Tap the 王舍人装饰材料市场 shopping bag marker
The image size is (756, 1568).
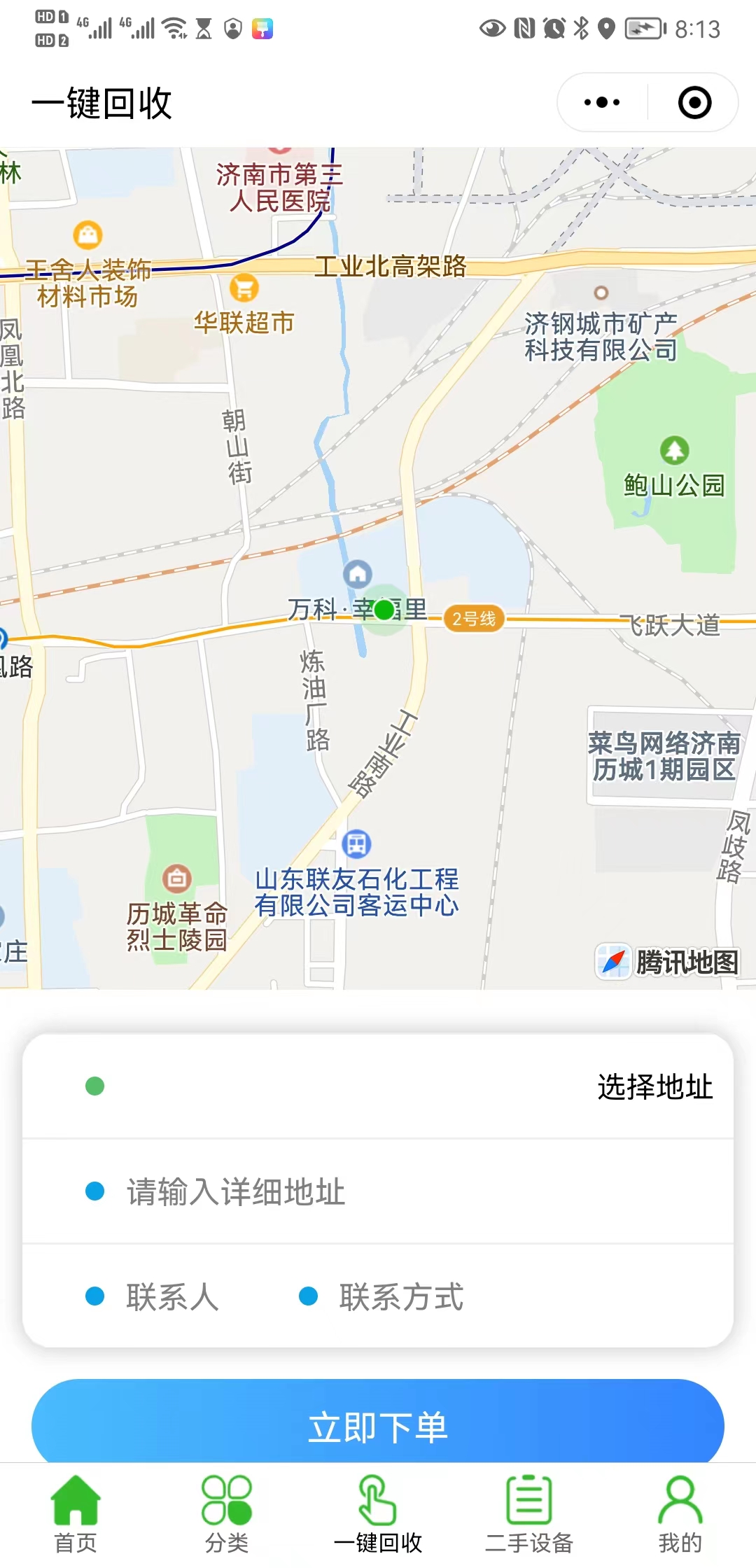click(89, 234)
